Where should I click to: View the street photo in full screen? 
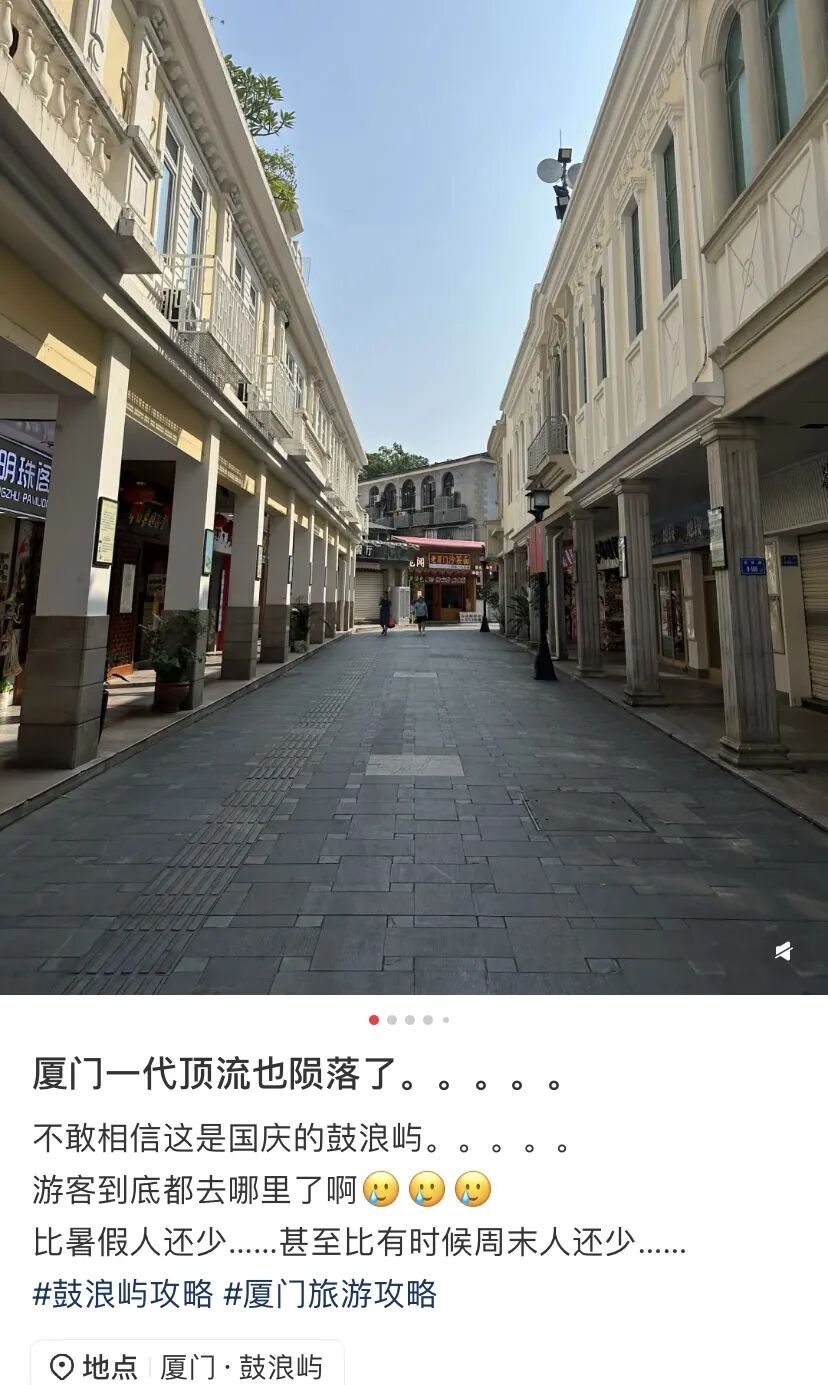pyautogui.click(x=414, y=500)
